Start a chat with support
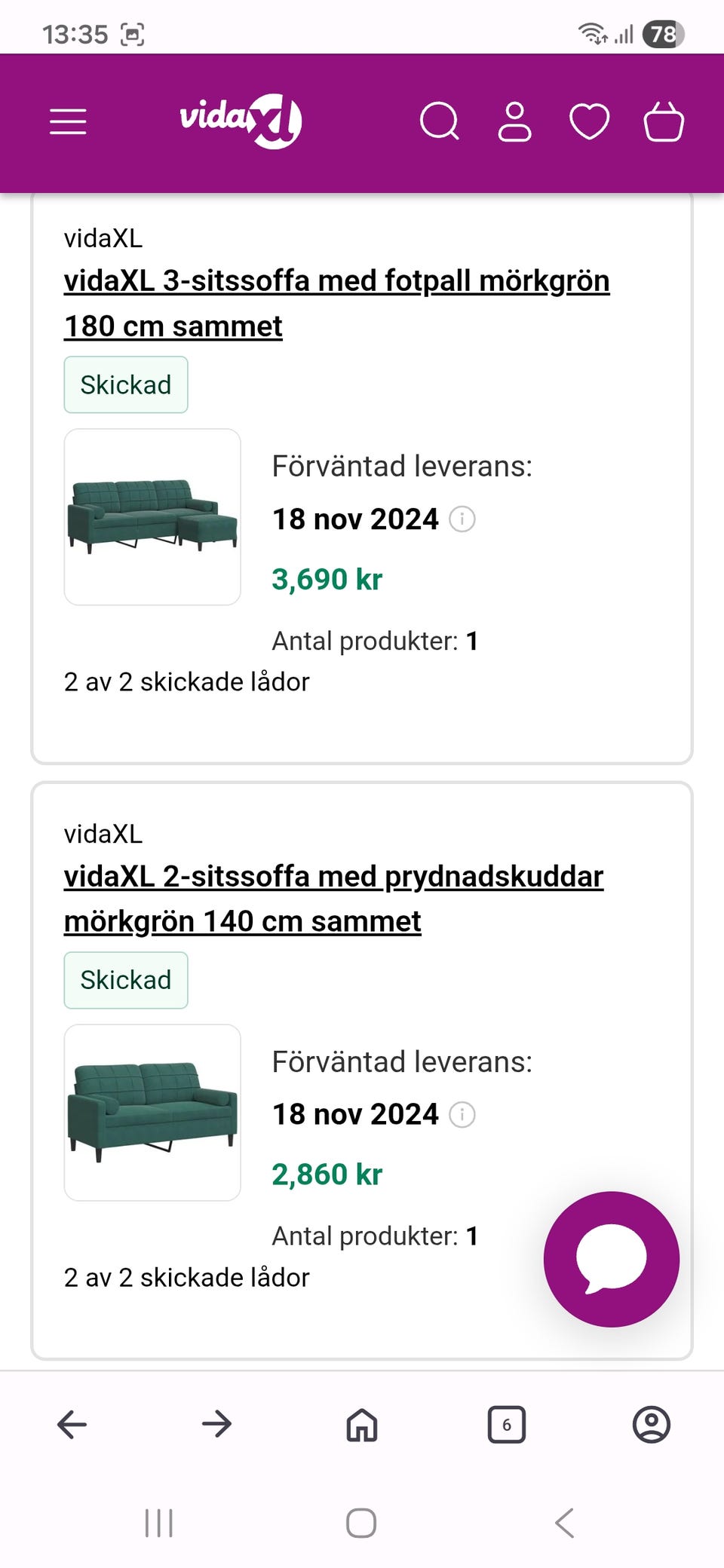724x1568 pixels. 611,1259
